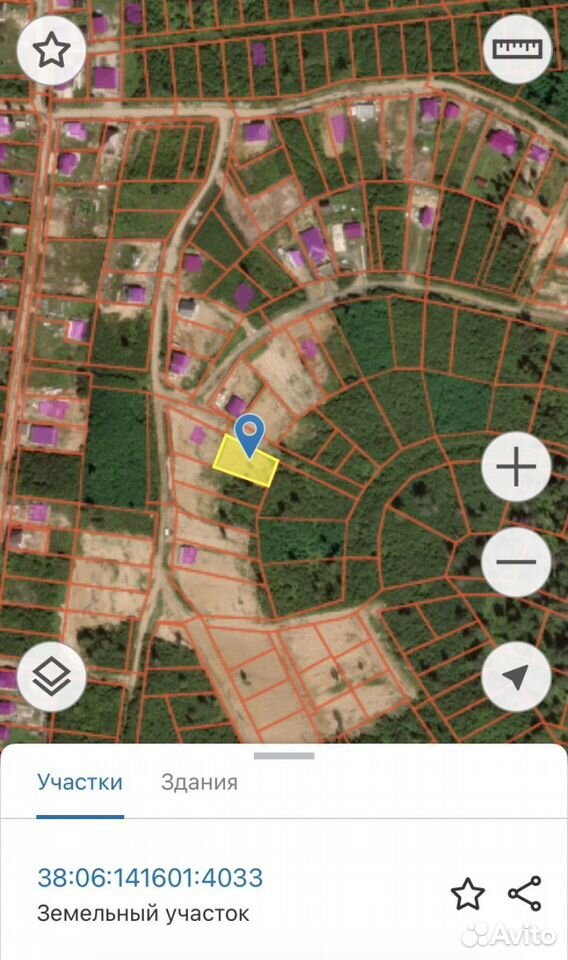This screenshot has width=568, height=960.
Task: Share the selected land parcel
Action: (525, 893)
